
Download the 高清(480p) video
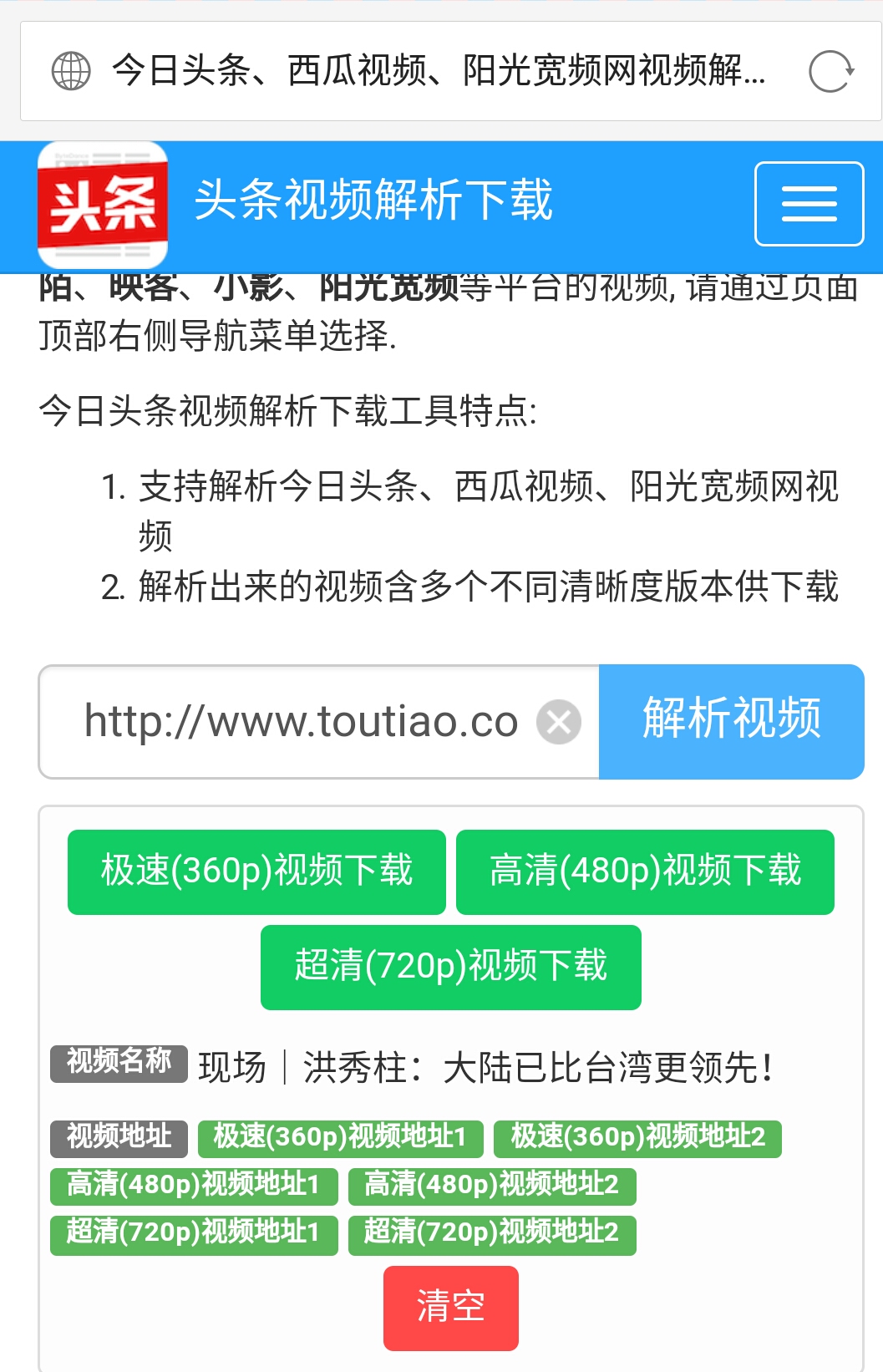[x=645, y=871]
